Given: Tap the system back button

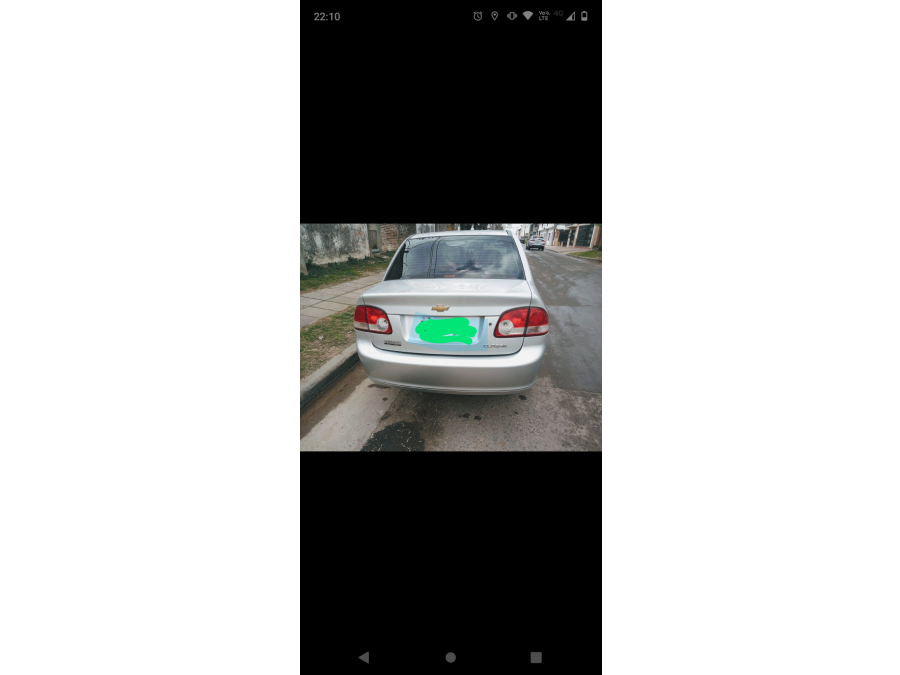Looking at the screenshot, I should click(363, 657).
